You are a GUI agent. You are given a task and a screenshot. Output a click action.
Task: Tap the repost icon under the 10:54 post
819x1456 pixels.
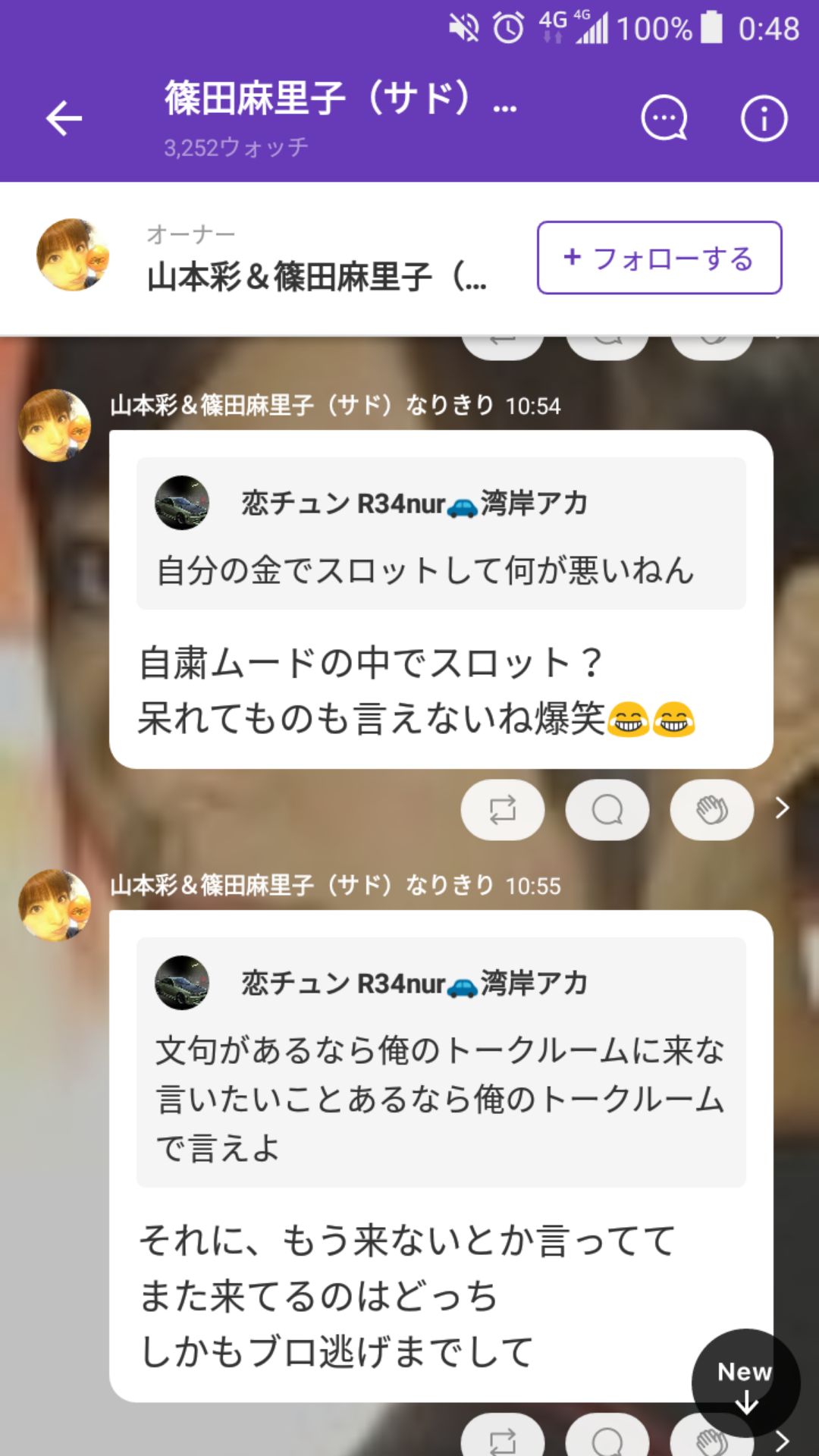pos(504,809)
